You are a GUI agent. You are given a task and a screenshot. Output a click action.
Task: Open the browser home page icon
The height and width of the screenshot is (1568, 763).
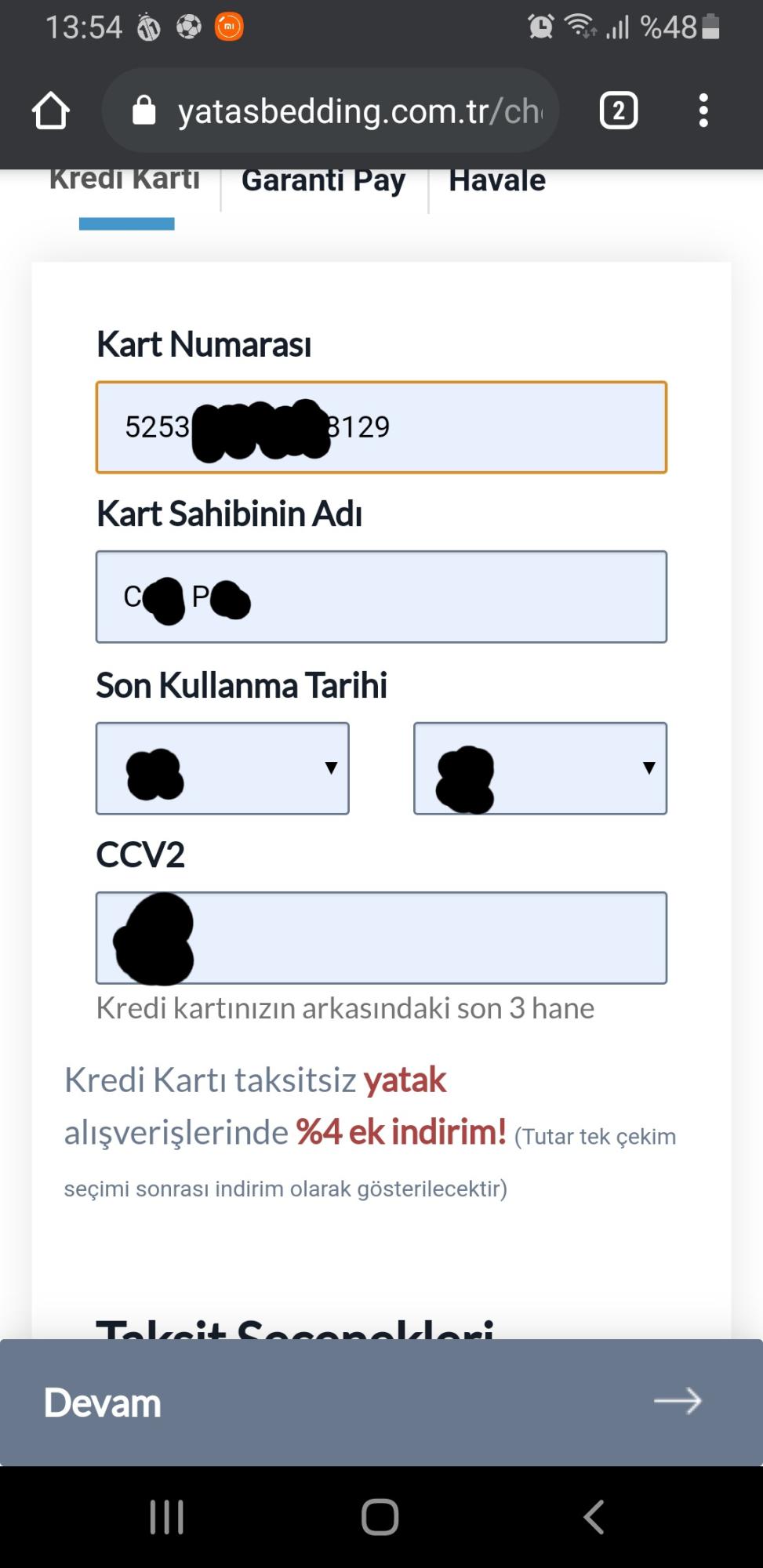[51, 111]
